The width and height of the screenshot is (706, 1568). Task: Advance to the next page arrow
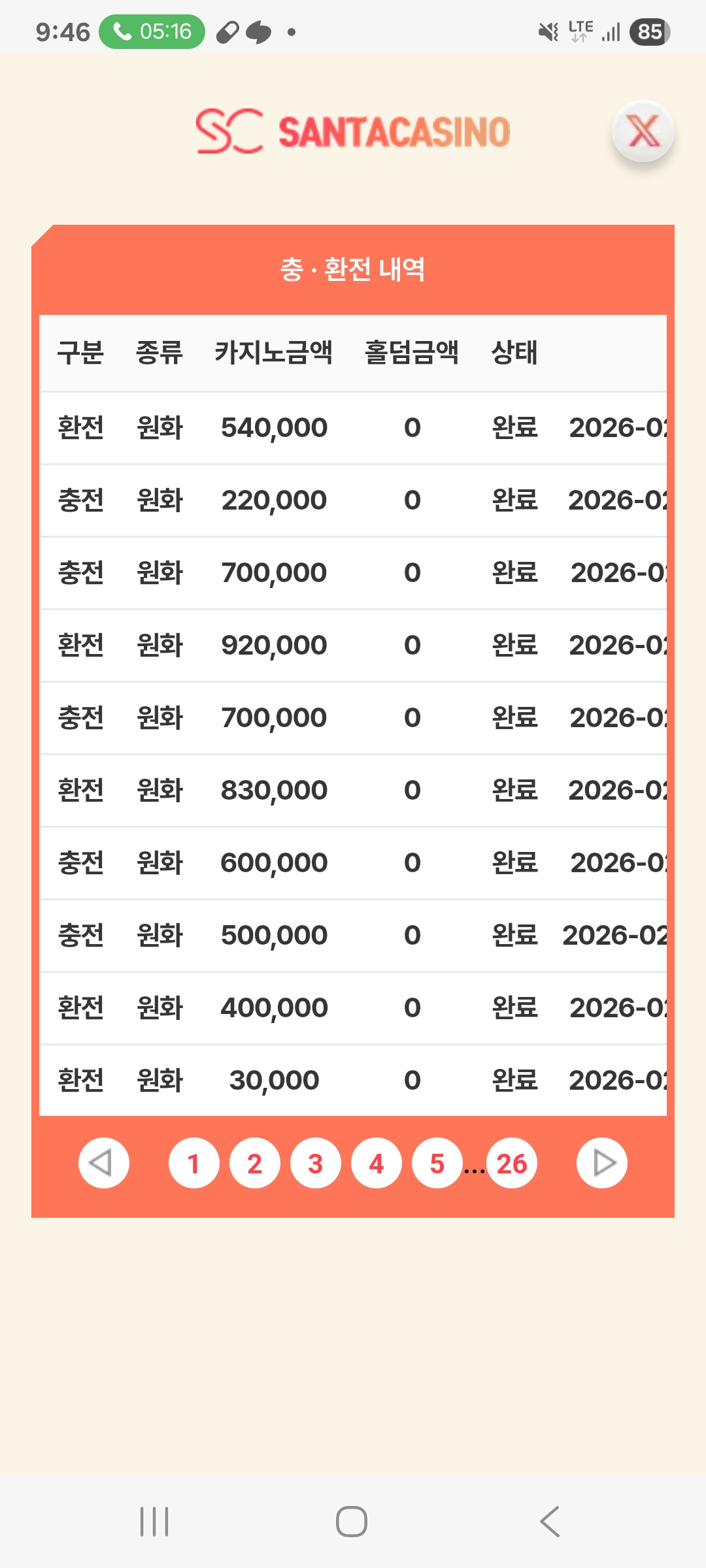tap(601, 1163)
